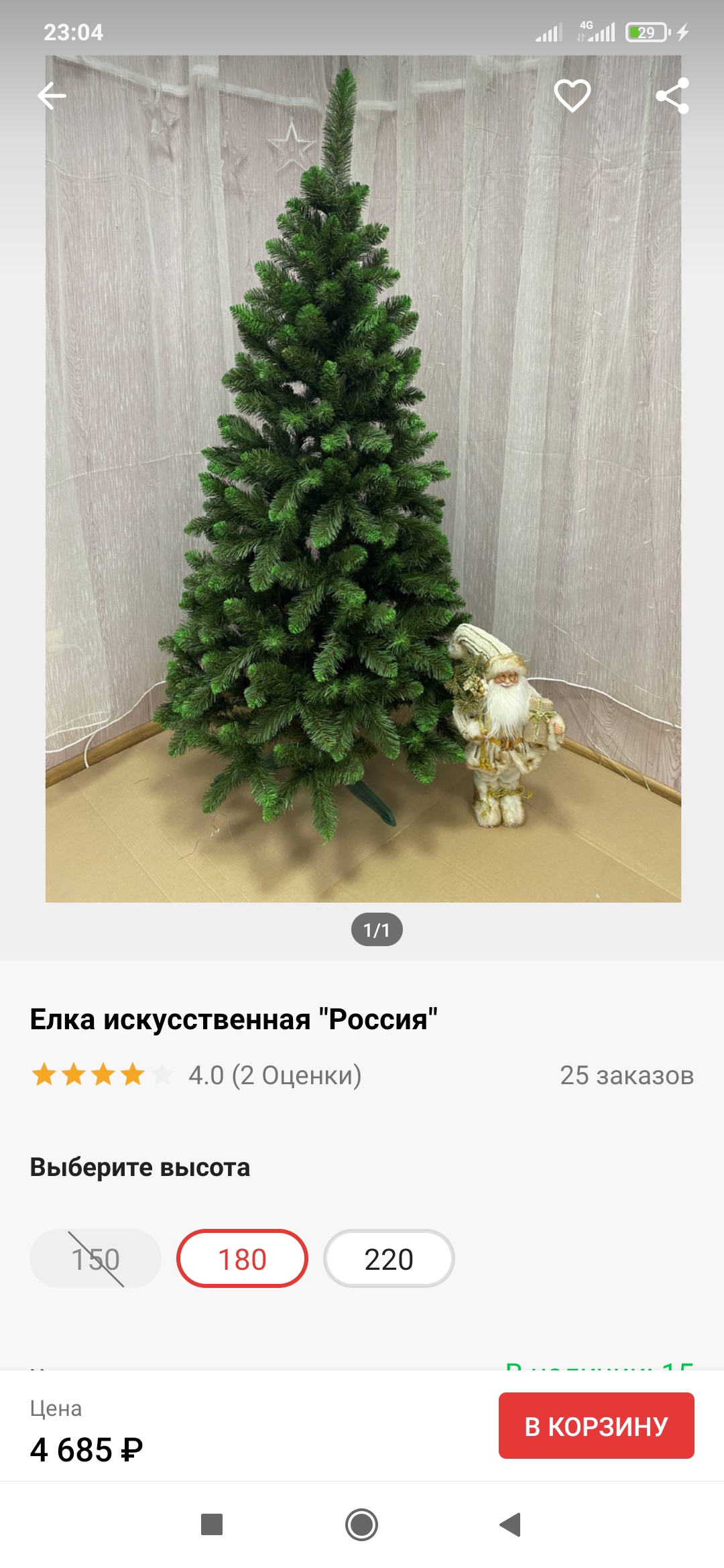Add item with В КОРЗИНУ button
This screenshot has width=724, height=1568.
click(596, 1425)
